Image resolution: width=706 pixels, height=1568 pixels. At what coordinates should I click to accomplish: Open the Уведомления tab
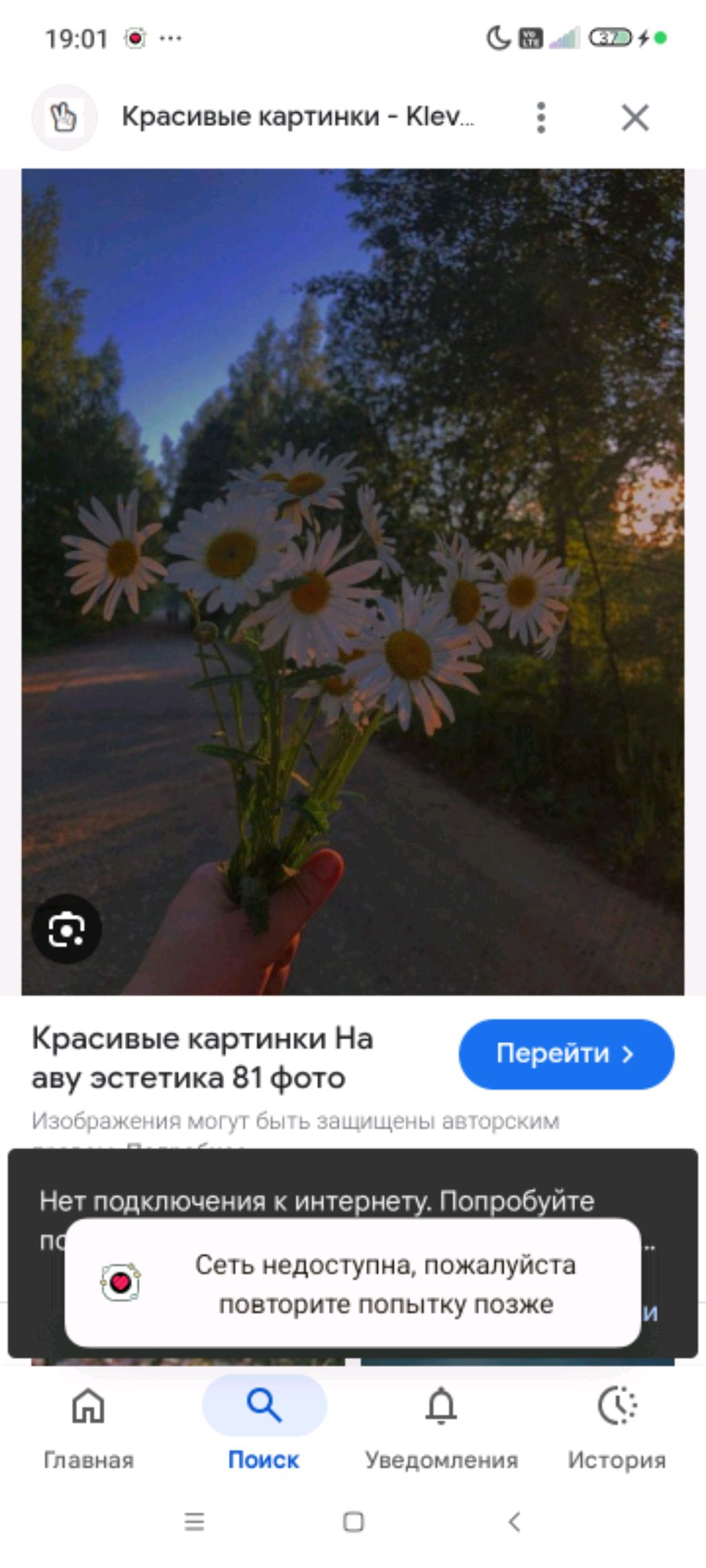[441, 1425]
